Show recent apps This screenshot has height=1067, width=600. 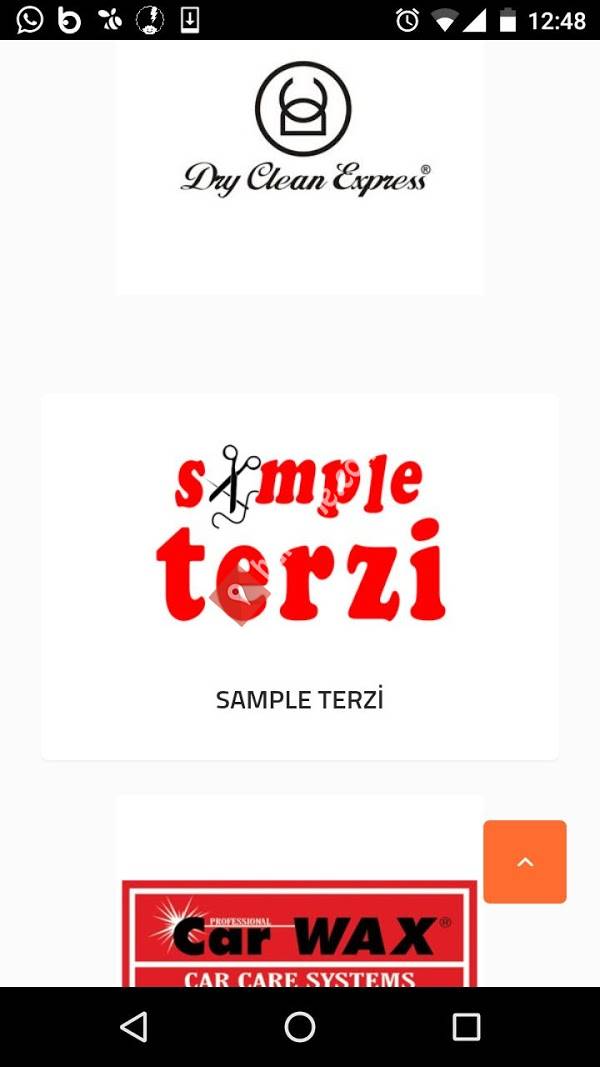coord(466,1026)
